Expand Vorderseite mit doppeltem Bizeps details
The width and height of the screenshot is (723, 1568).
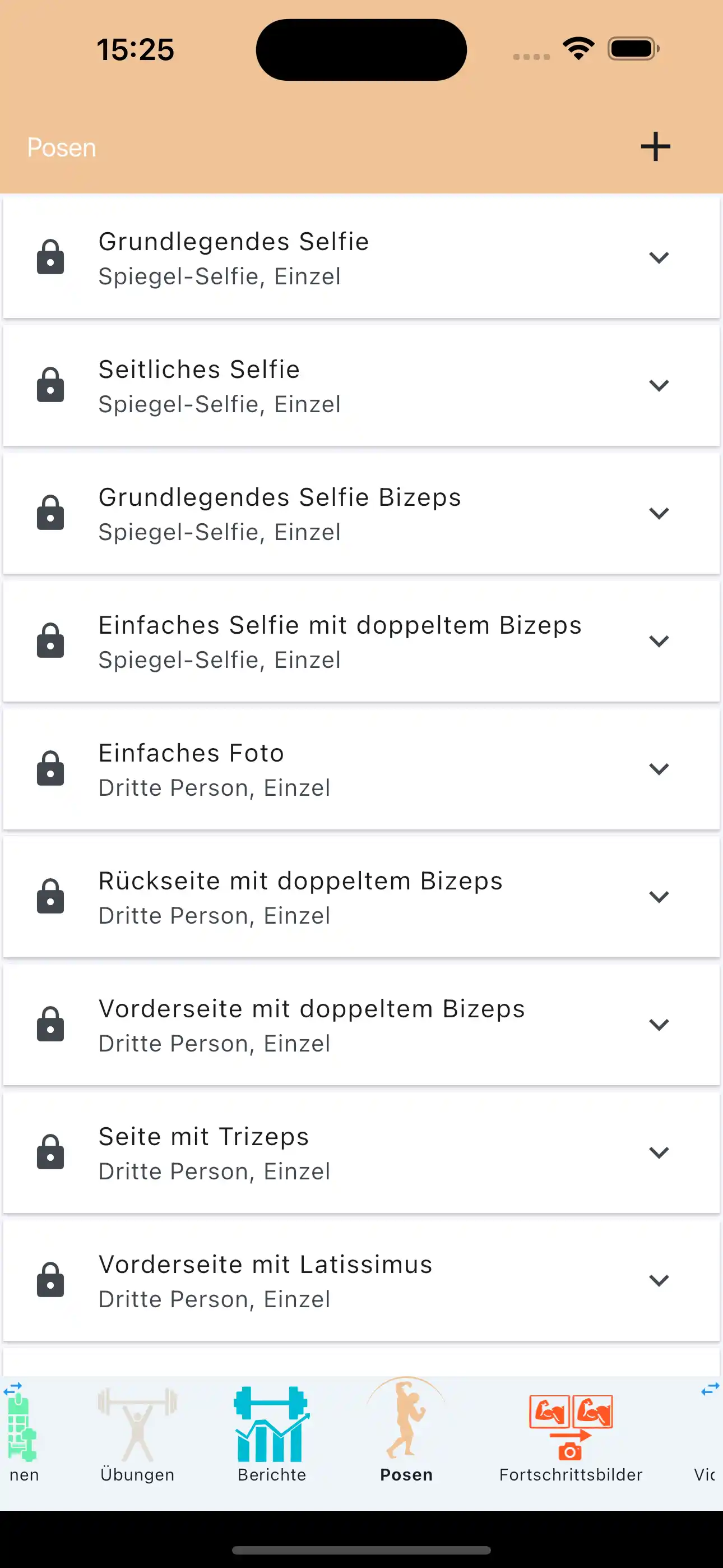point(659,1024)
